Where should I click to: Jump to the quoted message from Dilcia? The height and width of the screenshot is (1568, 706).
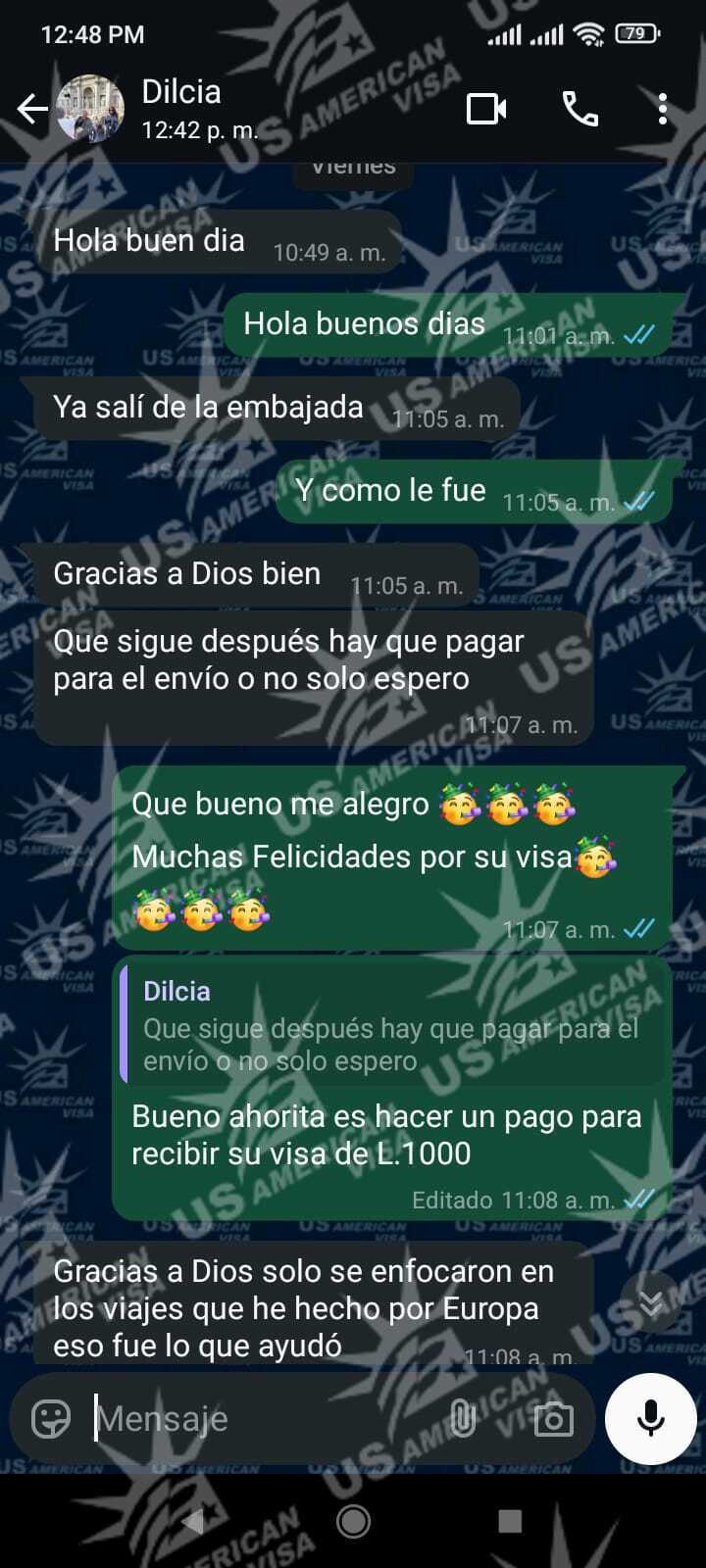pos(390,1027)
